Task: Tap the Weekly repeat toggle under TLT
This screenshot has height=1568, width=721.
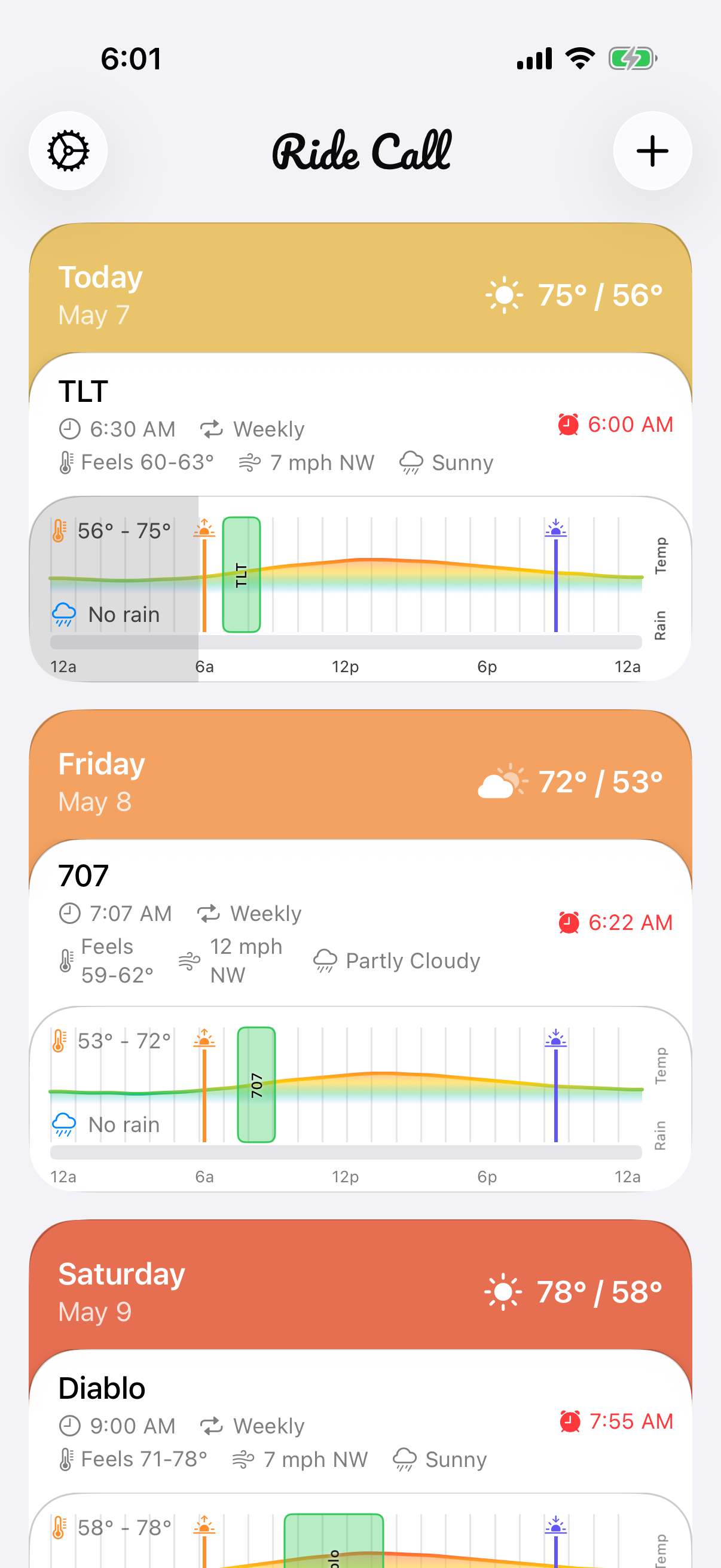Action: (212, 429)
